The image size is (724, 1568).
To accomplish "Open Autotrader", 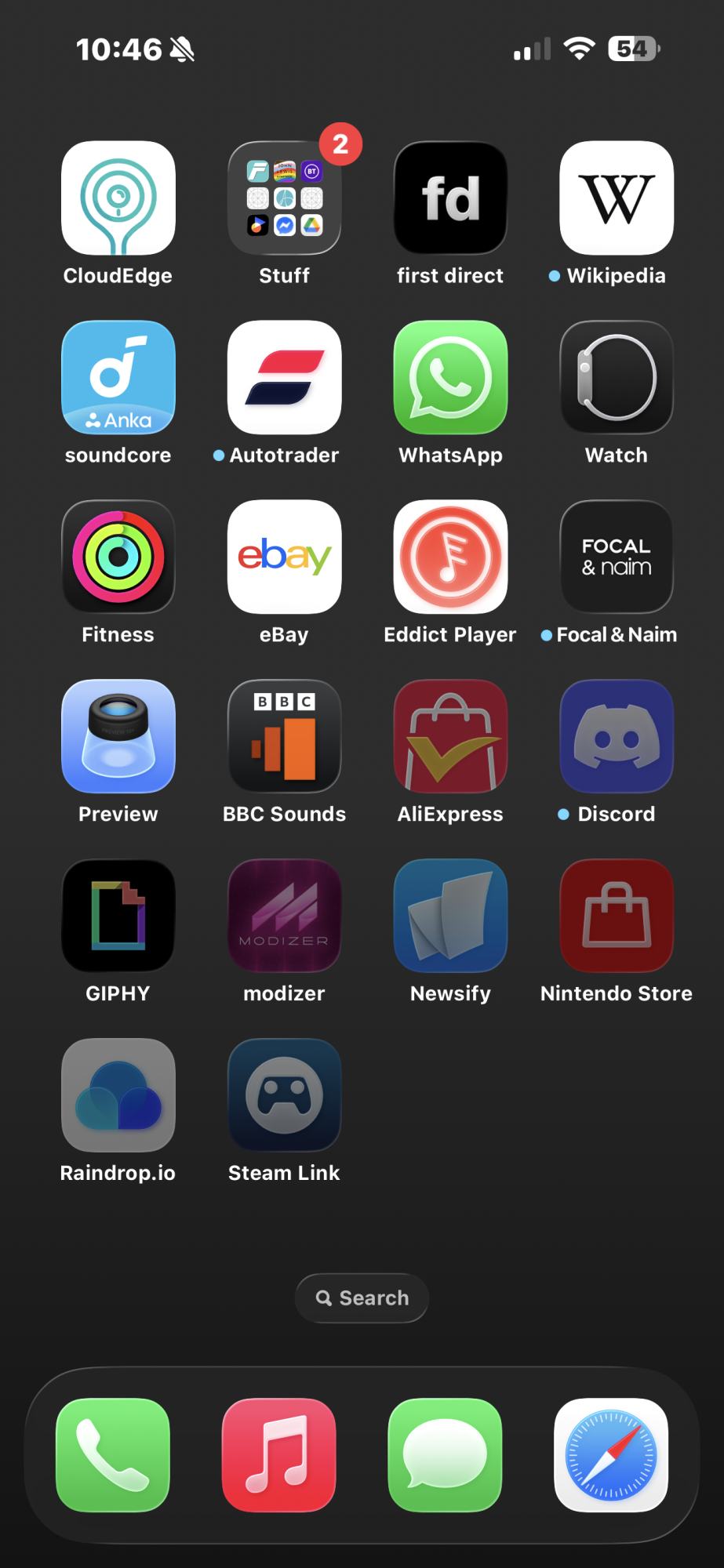I will (284, 378).
